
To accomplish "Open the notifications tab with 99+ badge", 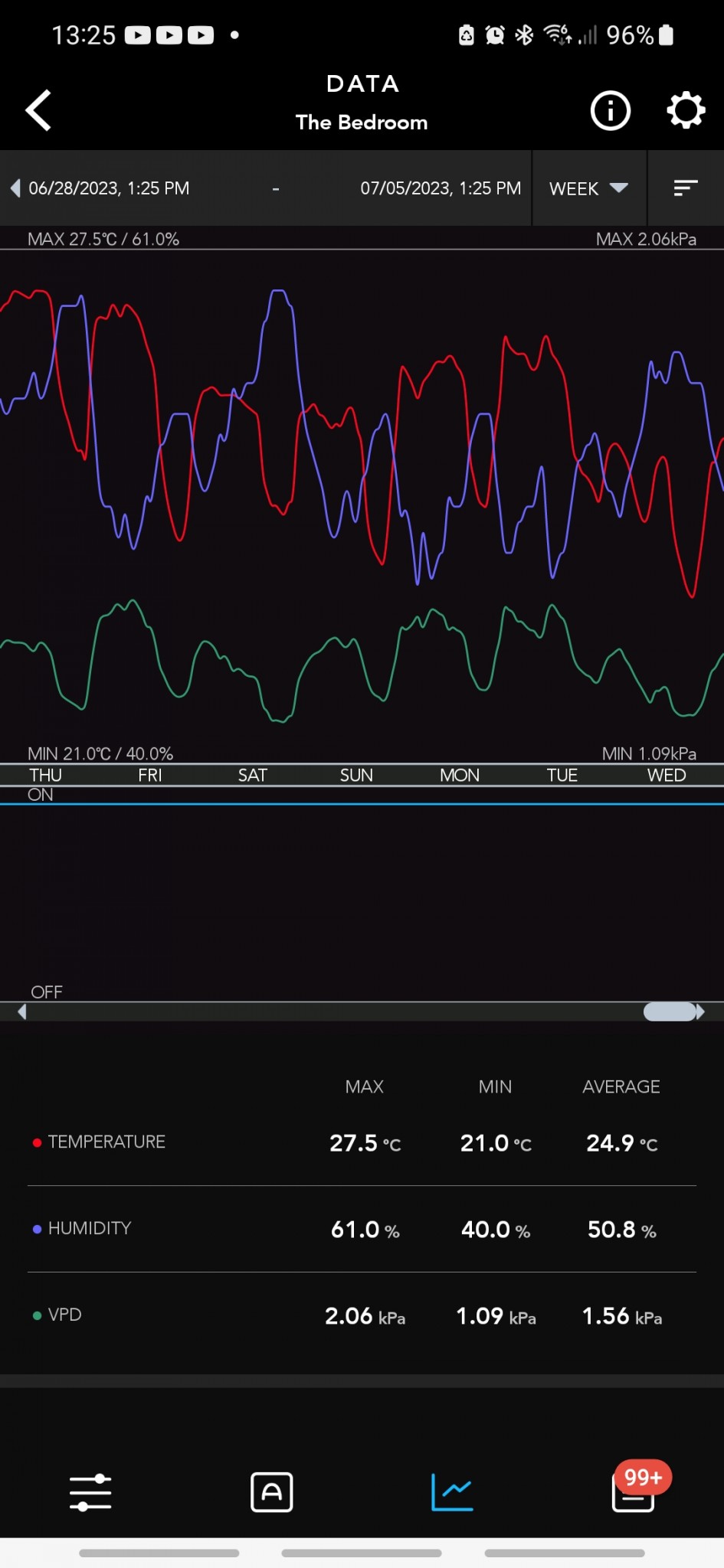I will 634,1491.
